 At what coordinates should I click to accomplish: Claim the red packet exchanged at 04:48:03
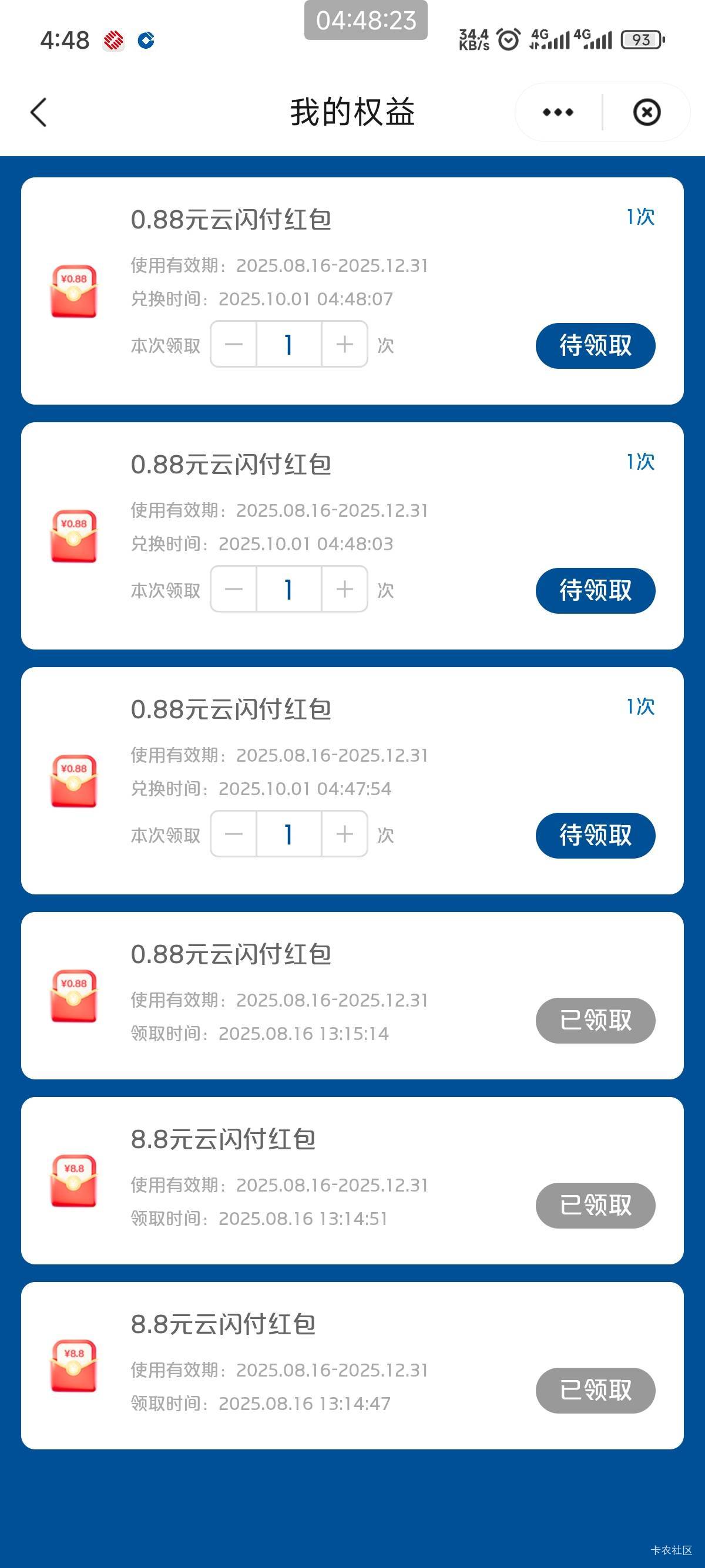point(595,590)
